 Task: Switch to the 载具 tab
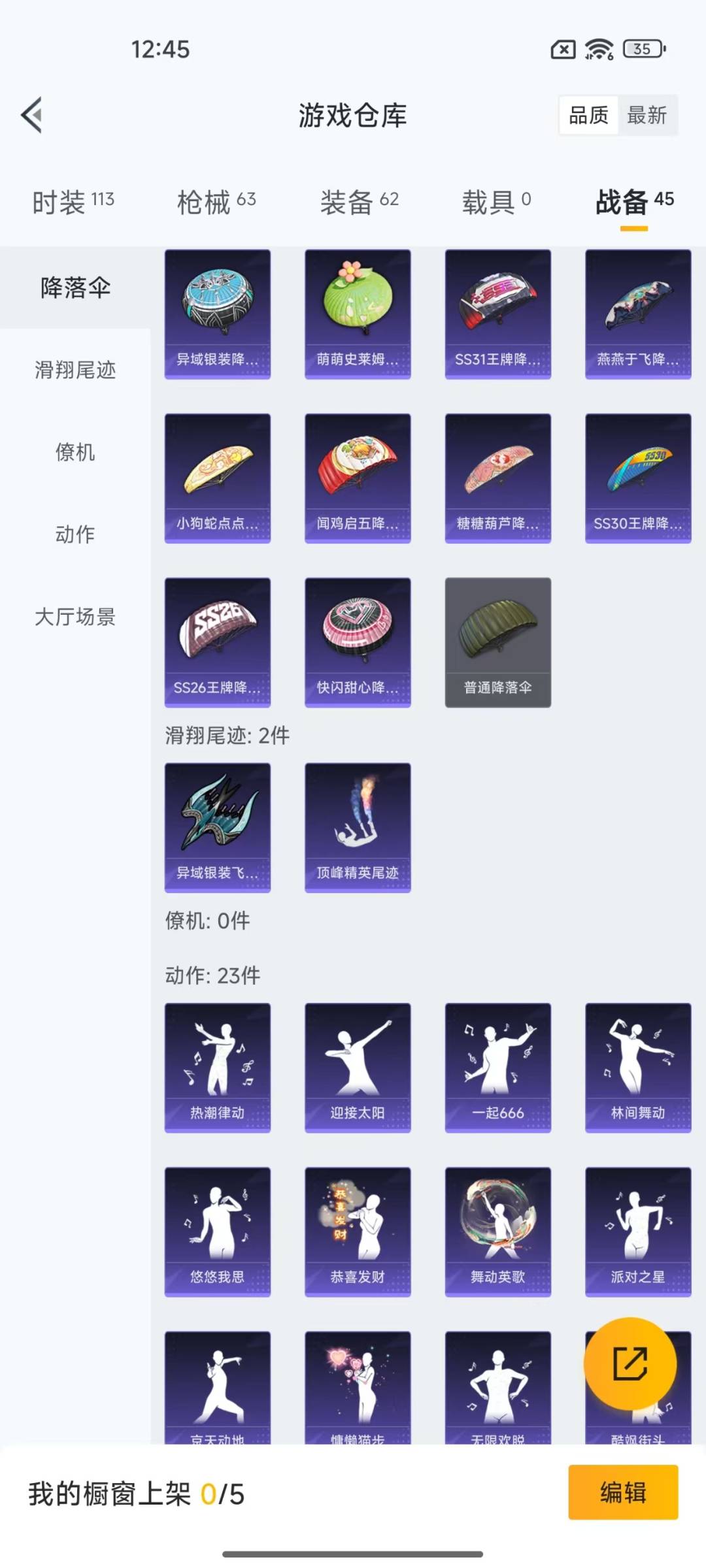click(x=496, y=201)
